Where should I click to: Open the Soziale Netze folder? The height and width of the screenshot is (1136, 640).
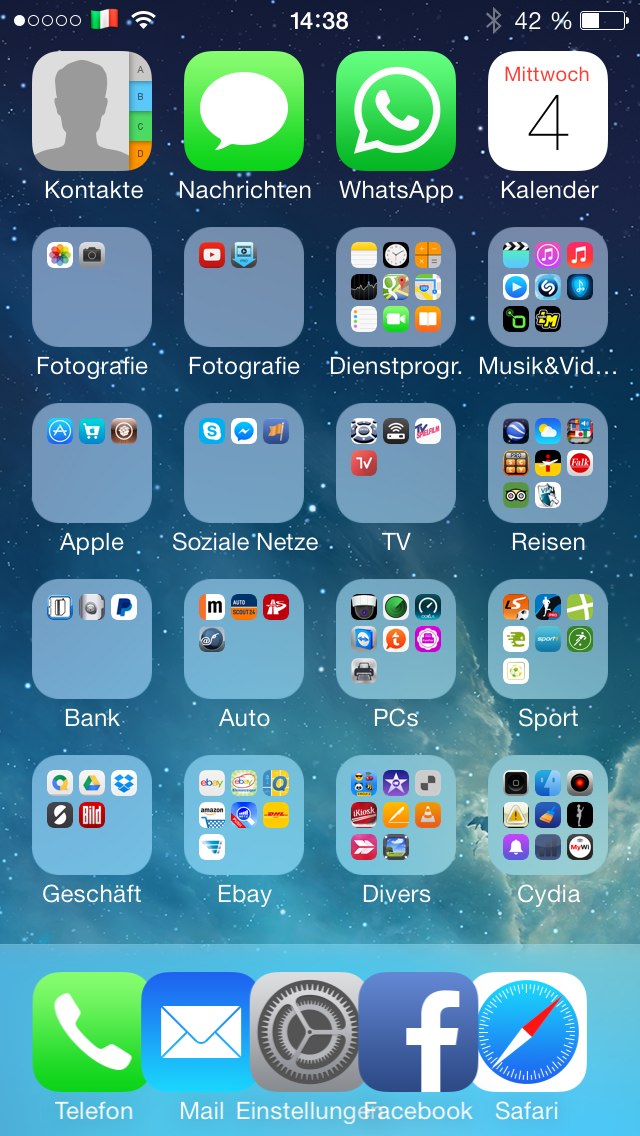click(244, 463)
